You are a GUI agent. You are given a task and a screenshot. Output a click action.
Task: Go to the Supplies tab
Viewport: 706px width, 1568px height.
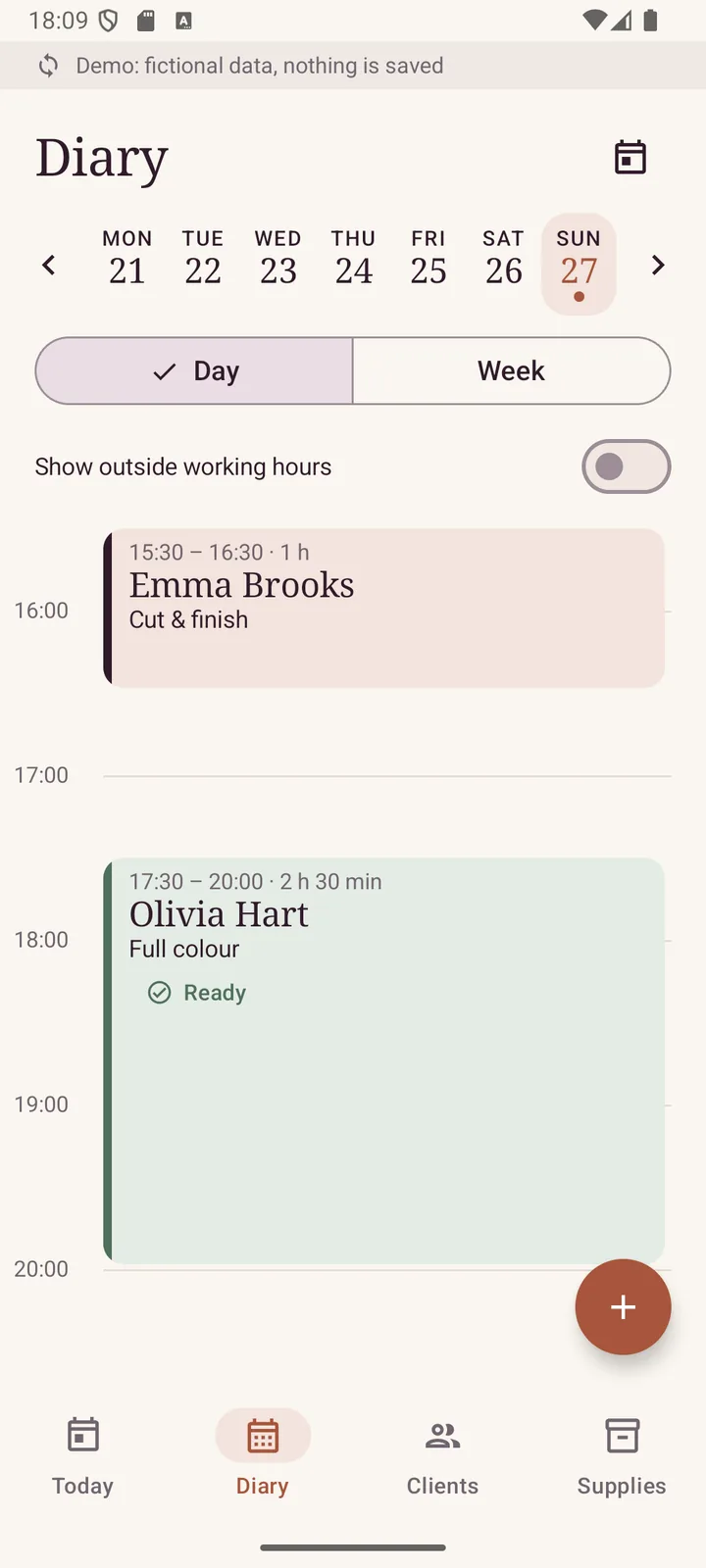(622, 1456)
